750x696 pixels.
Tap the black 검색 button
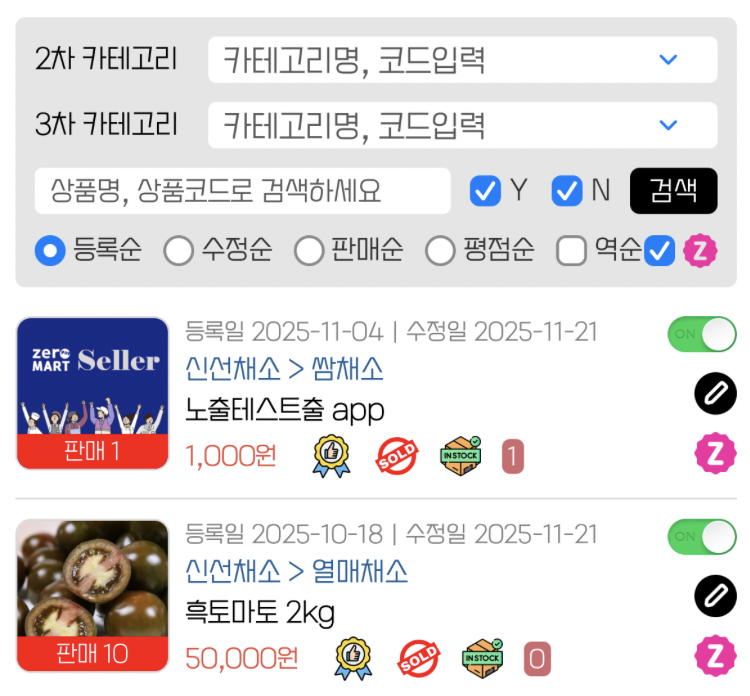673,191
